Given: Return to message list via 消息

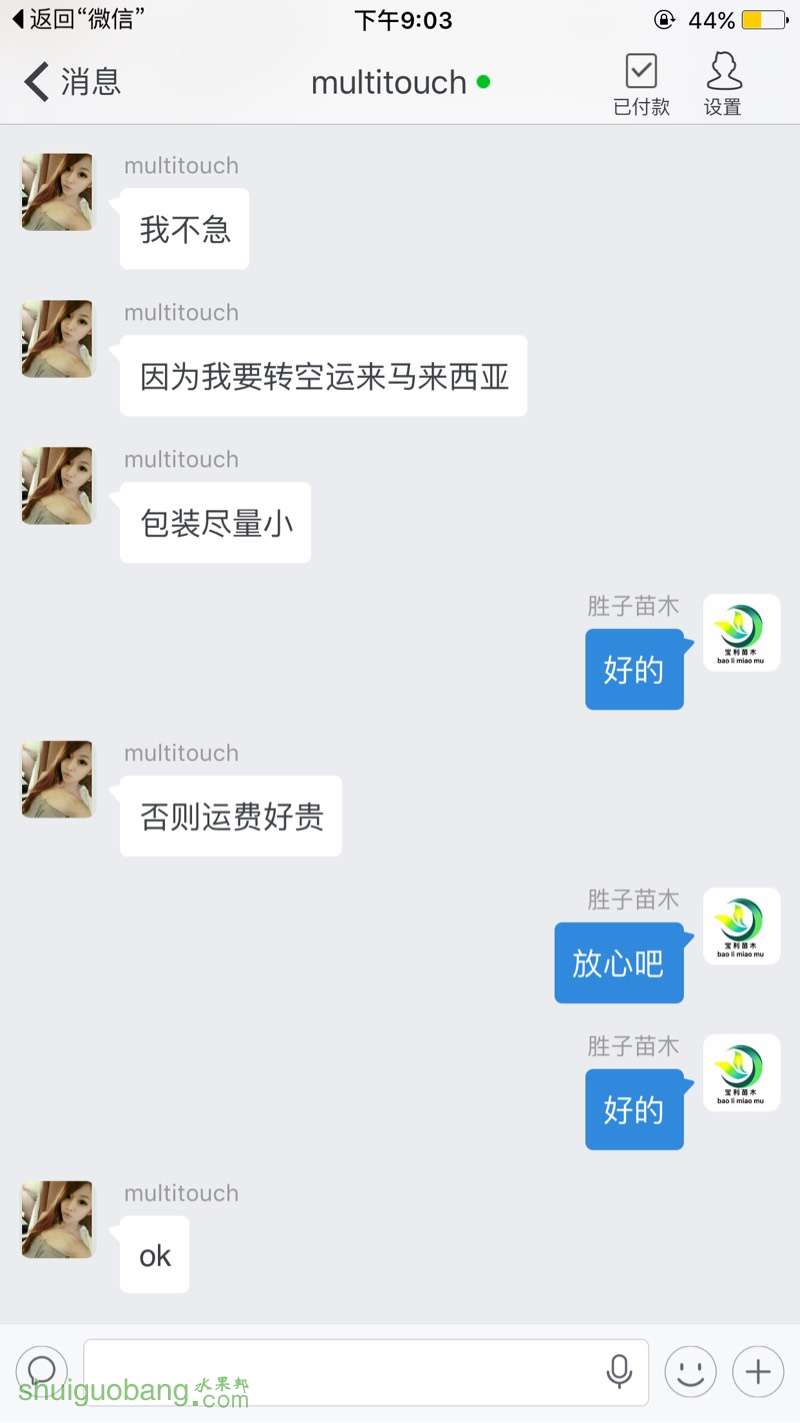Looking at the screenshot, I should pos(91,82).
